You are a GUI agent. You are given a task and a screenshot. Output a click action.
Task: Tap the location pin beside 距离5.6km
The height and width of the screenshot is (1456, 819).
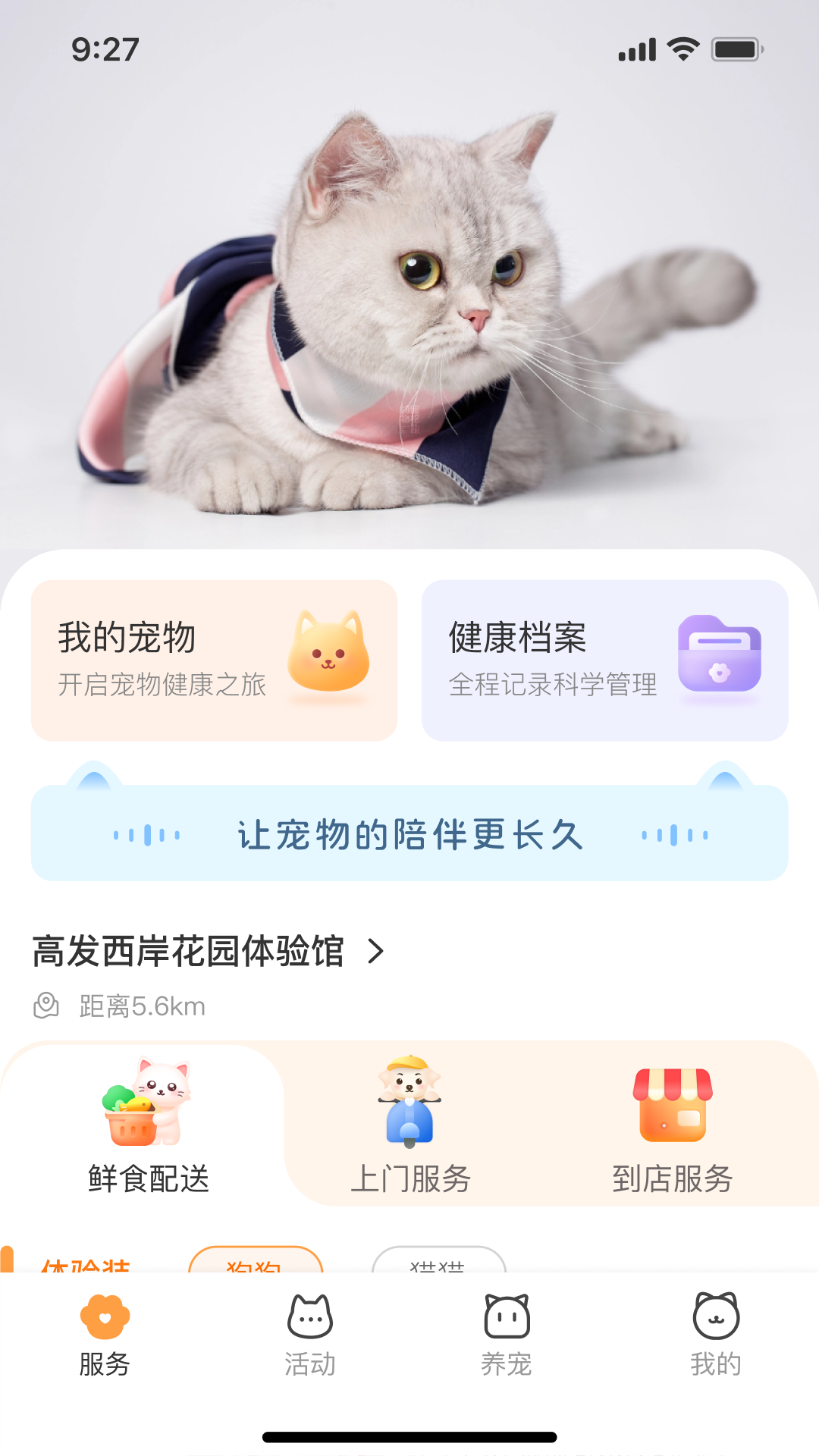45,1006
